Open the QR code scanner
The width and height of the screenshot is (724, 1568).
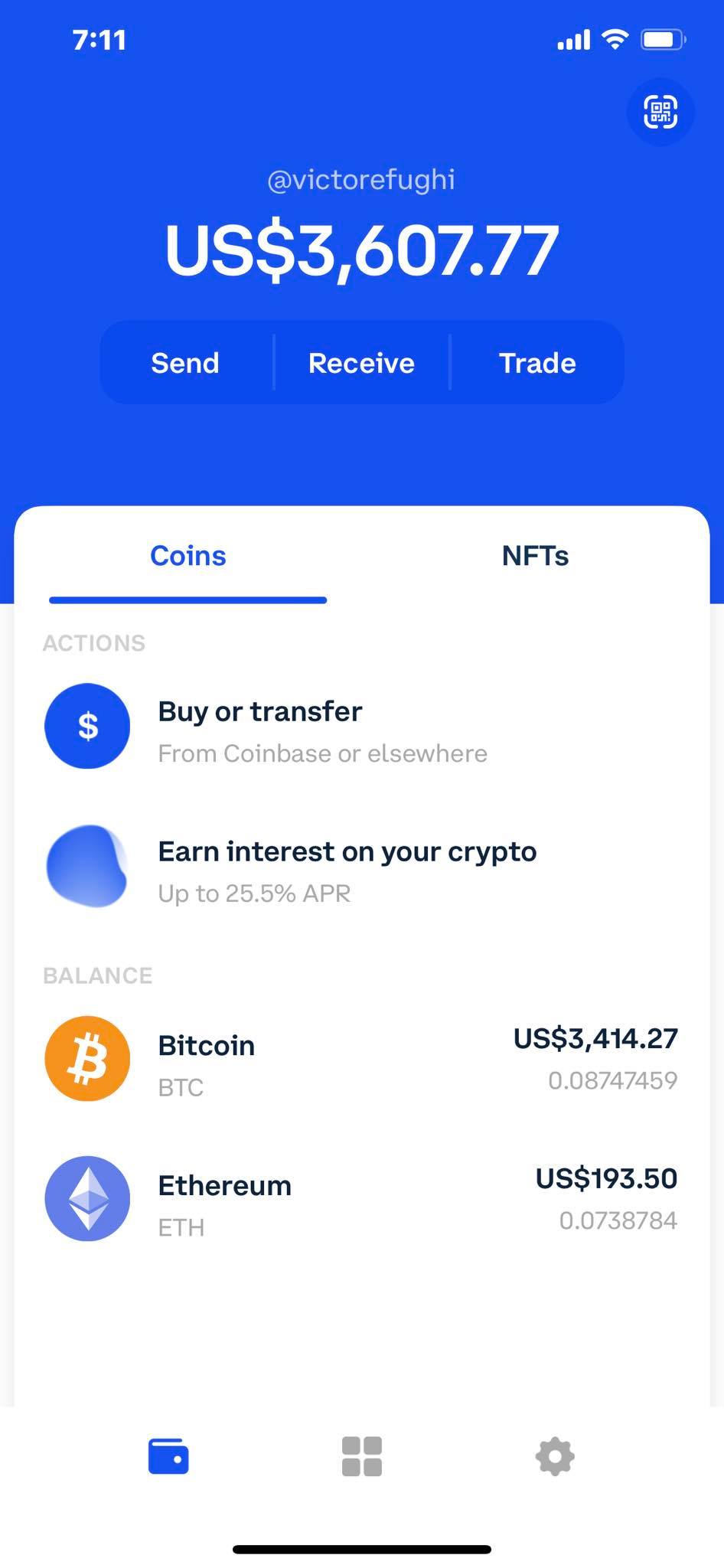click(660, 113)
